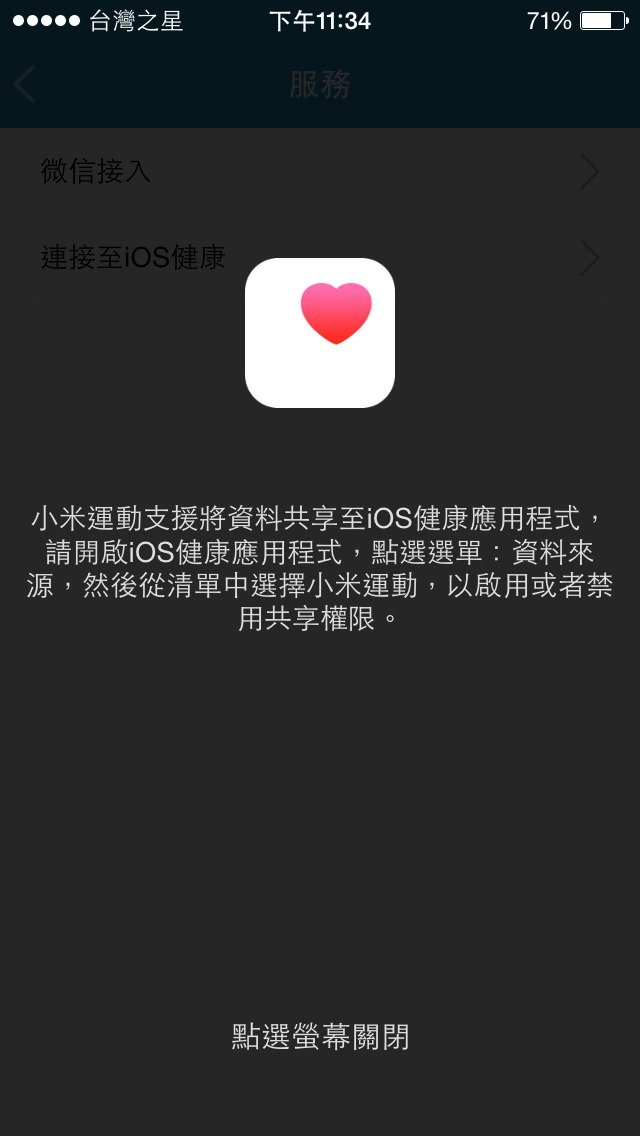Viewport: 640px width, 1136px height.
Task: Tap 點選螢幕關閉 to dismiss the overlay
Action: [x=320, y=1037]
